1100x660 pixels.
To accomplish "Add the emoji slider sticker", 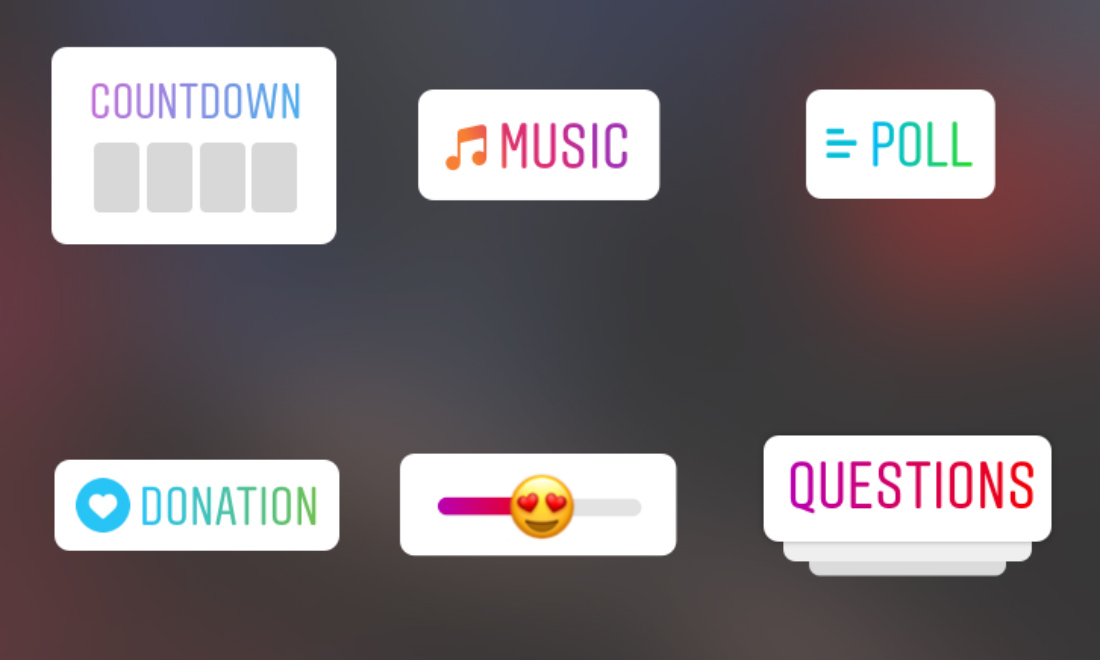I will pos(538,505).
